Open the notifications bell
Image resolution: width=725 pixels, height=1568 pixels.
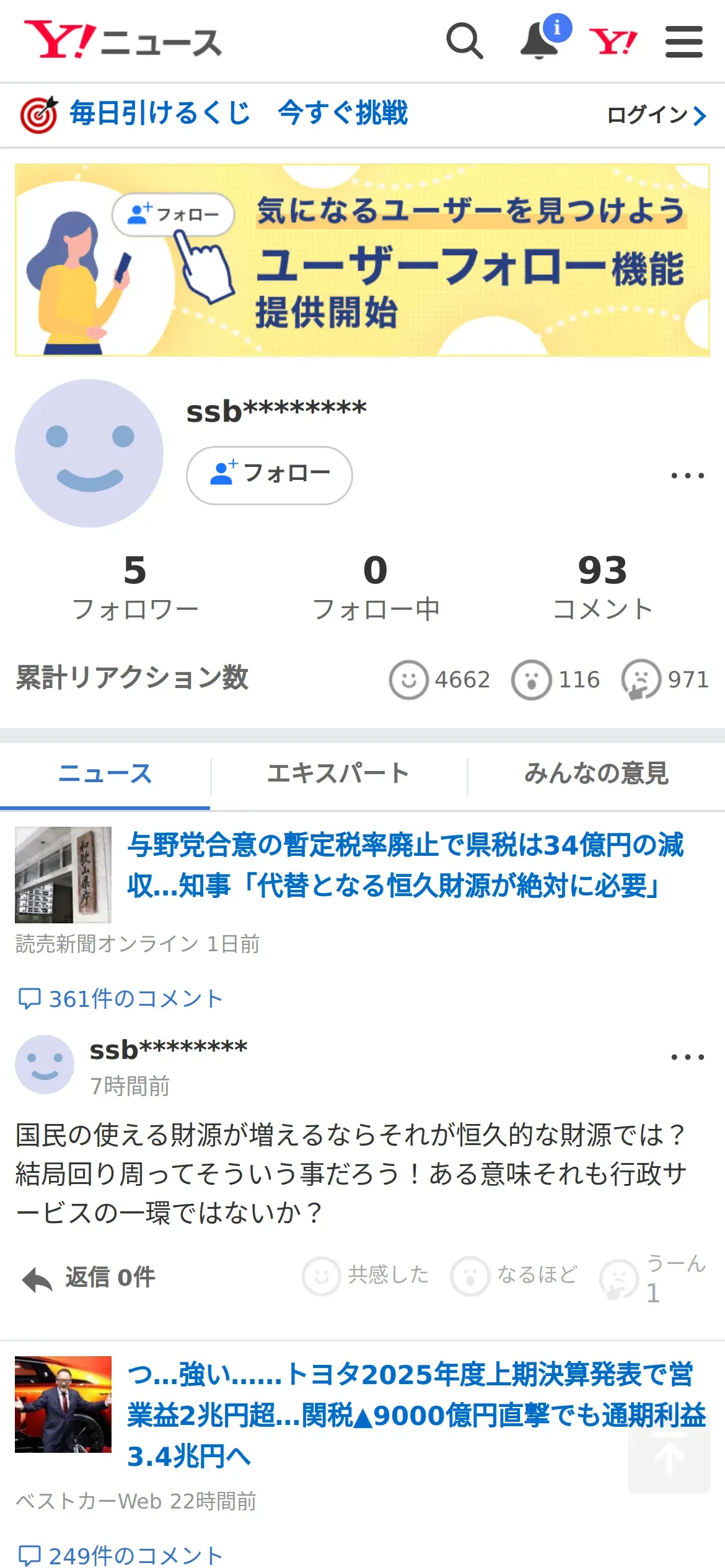click(539, 42)
